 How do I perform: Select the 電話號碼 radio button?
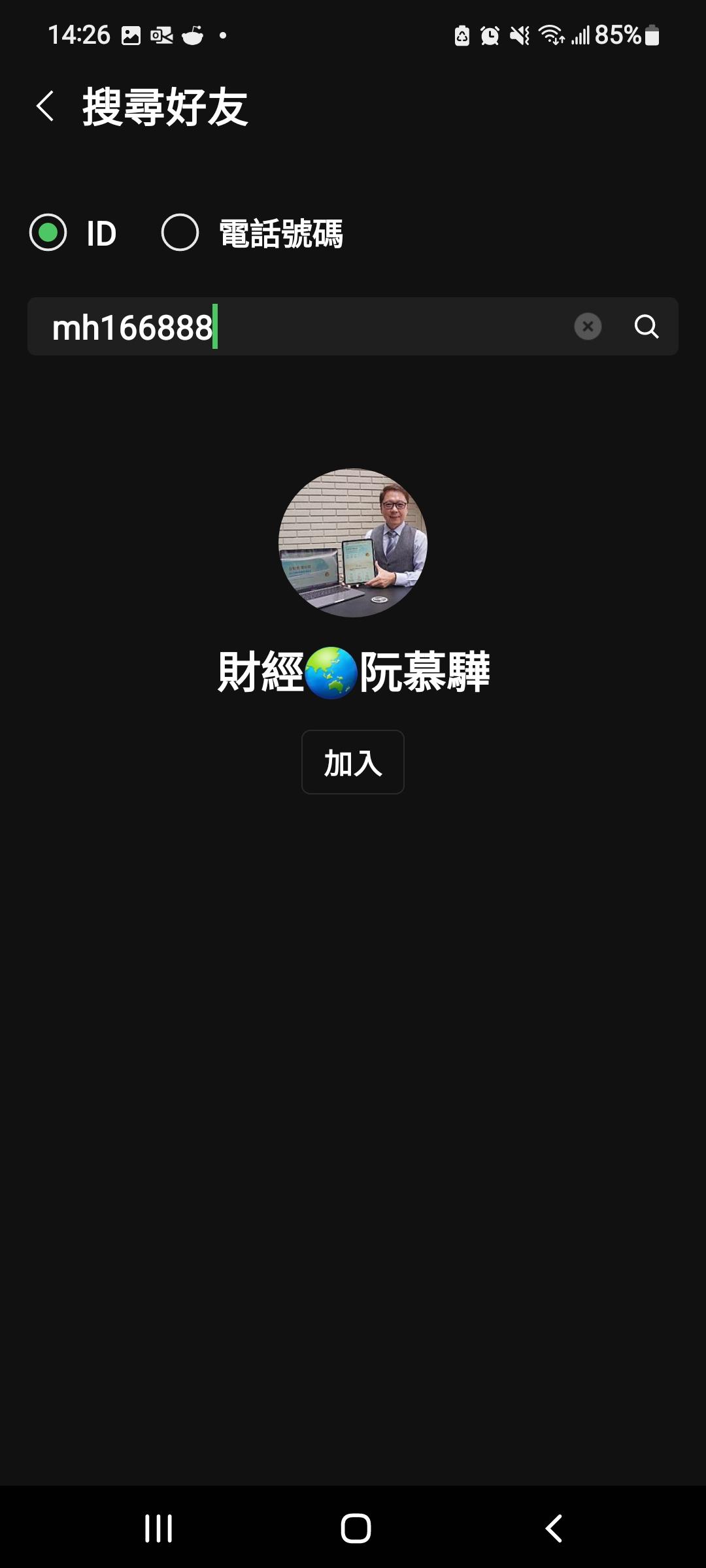180,233
